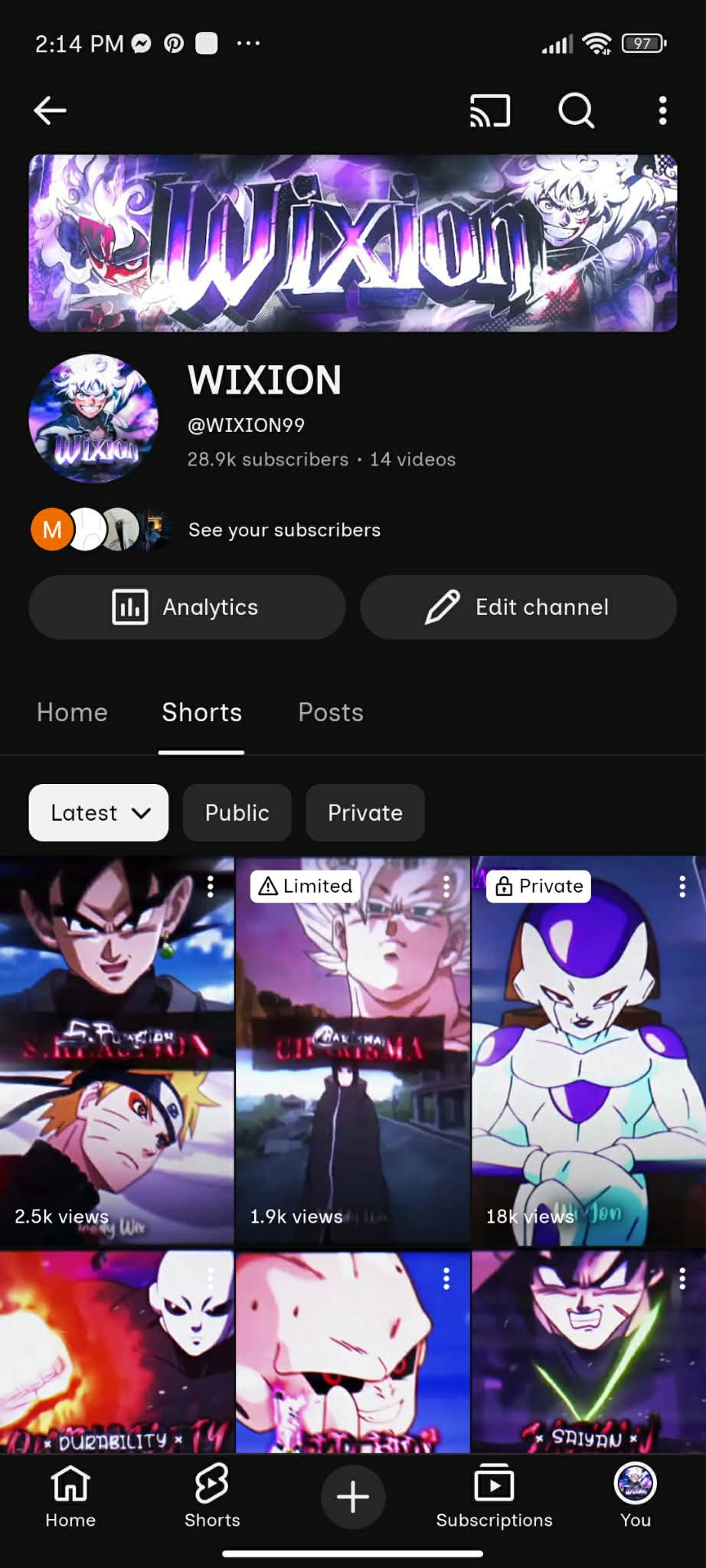Screen dimensions: 706x1568
Task: Open the You tab
Action: [x=636, y=1497]
